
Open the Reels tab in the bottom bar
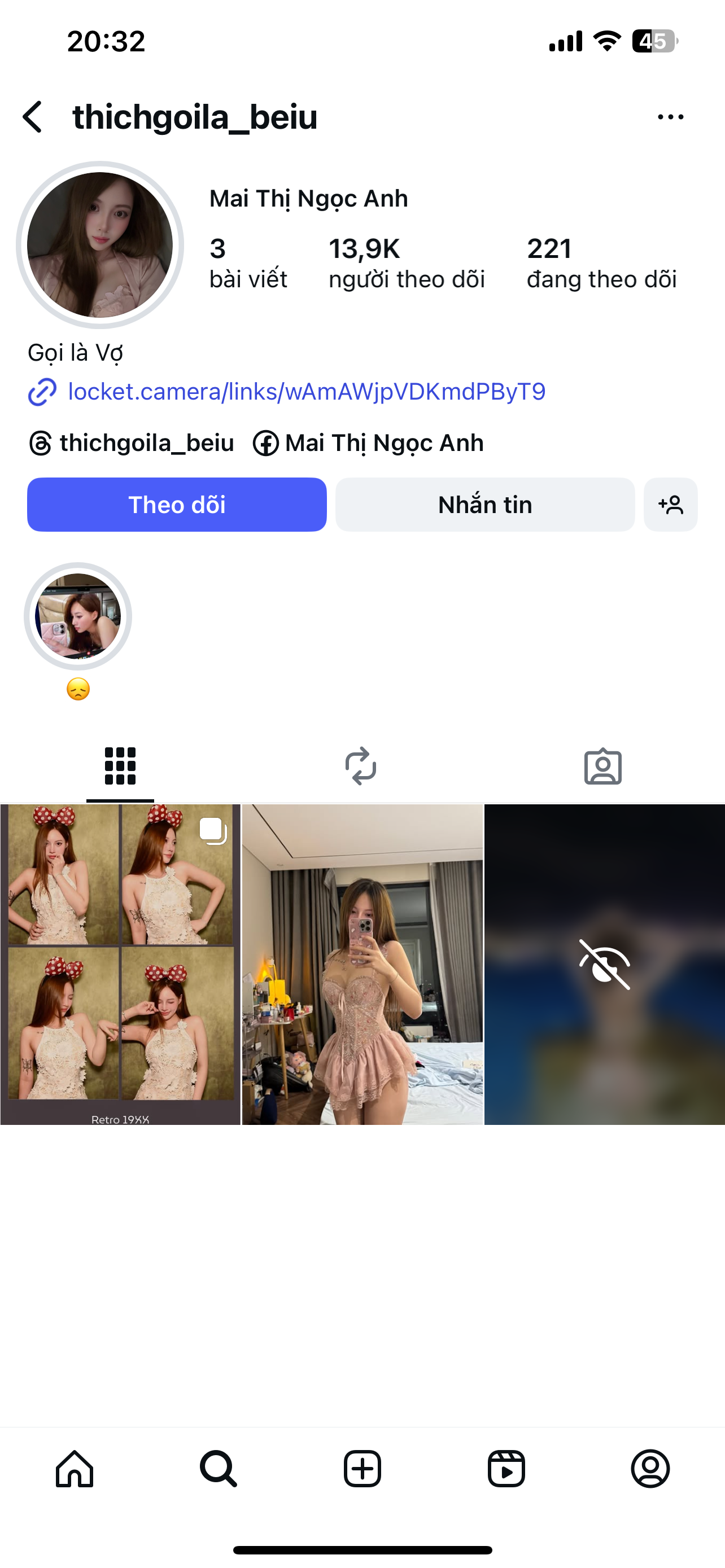(506, 1469)
